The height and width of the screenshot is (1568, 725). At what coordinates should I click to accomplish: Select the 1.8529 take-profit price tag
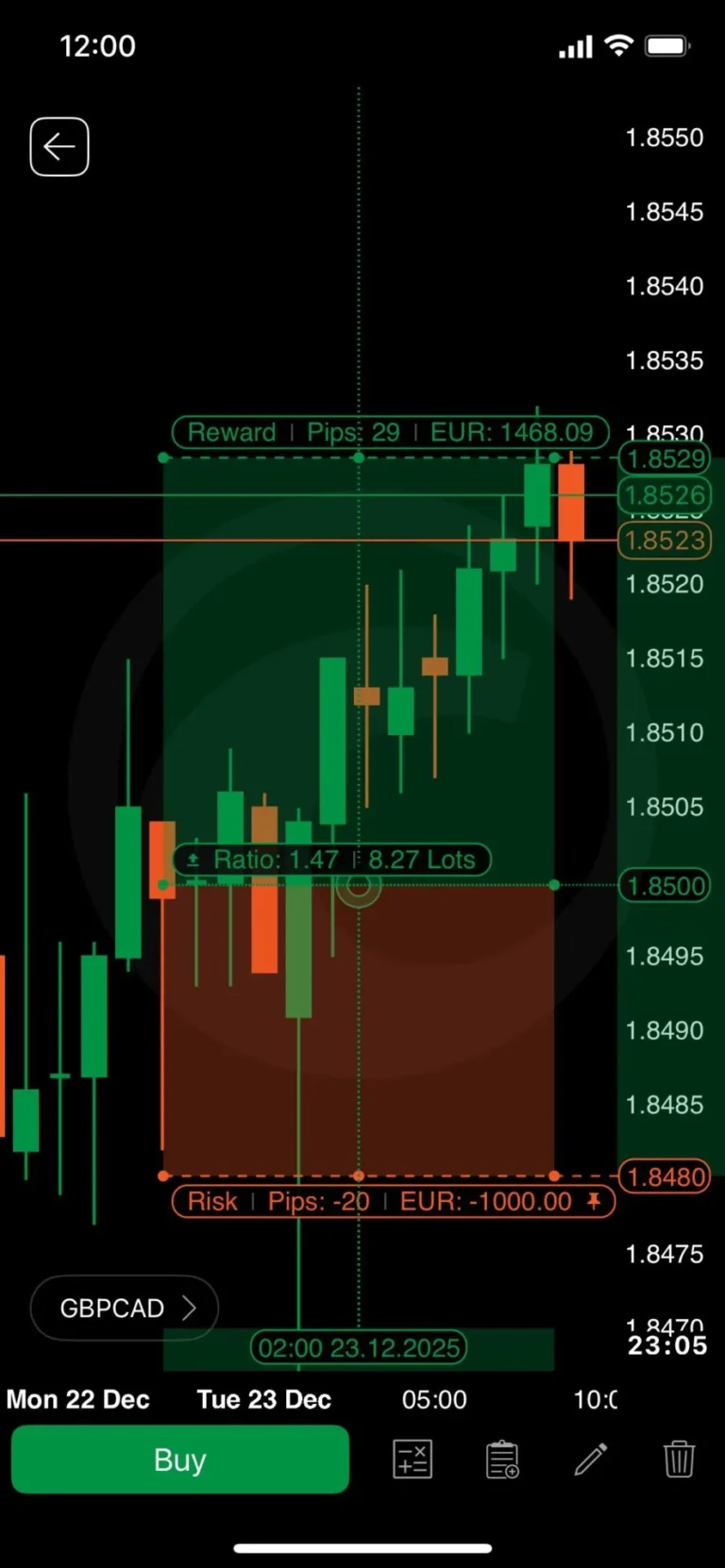[664, 459]
